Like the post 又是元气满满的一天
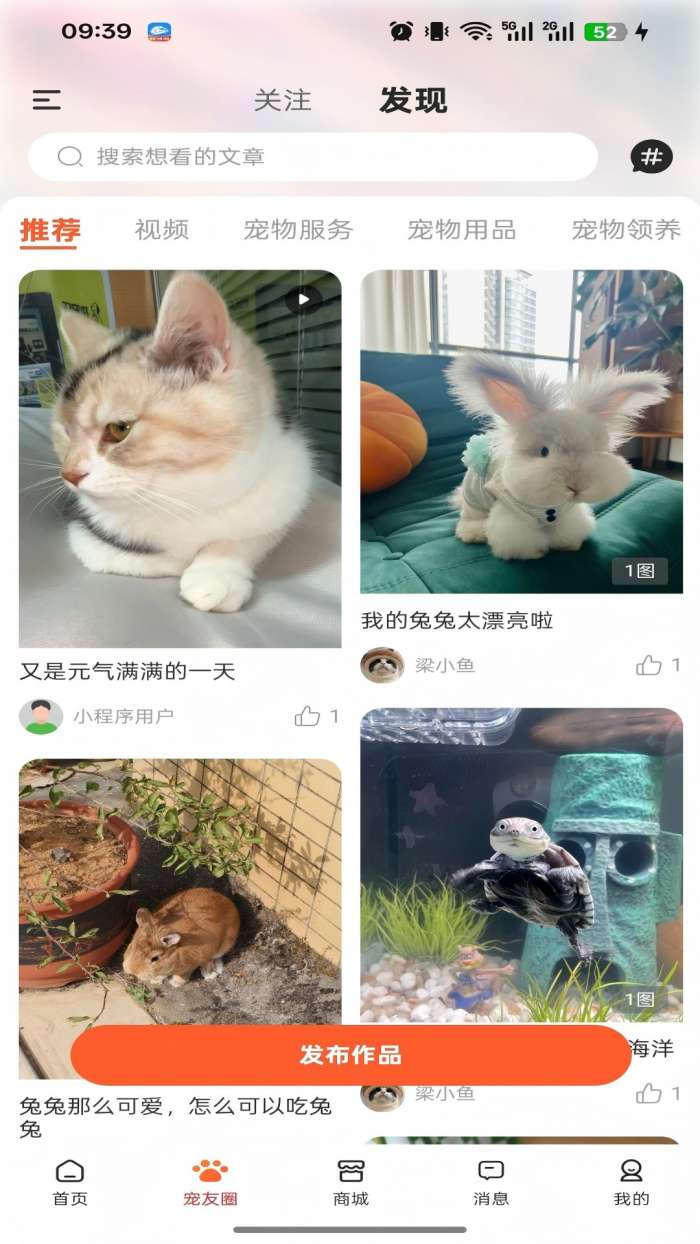 pos(308,716)
